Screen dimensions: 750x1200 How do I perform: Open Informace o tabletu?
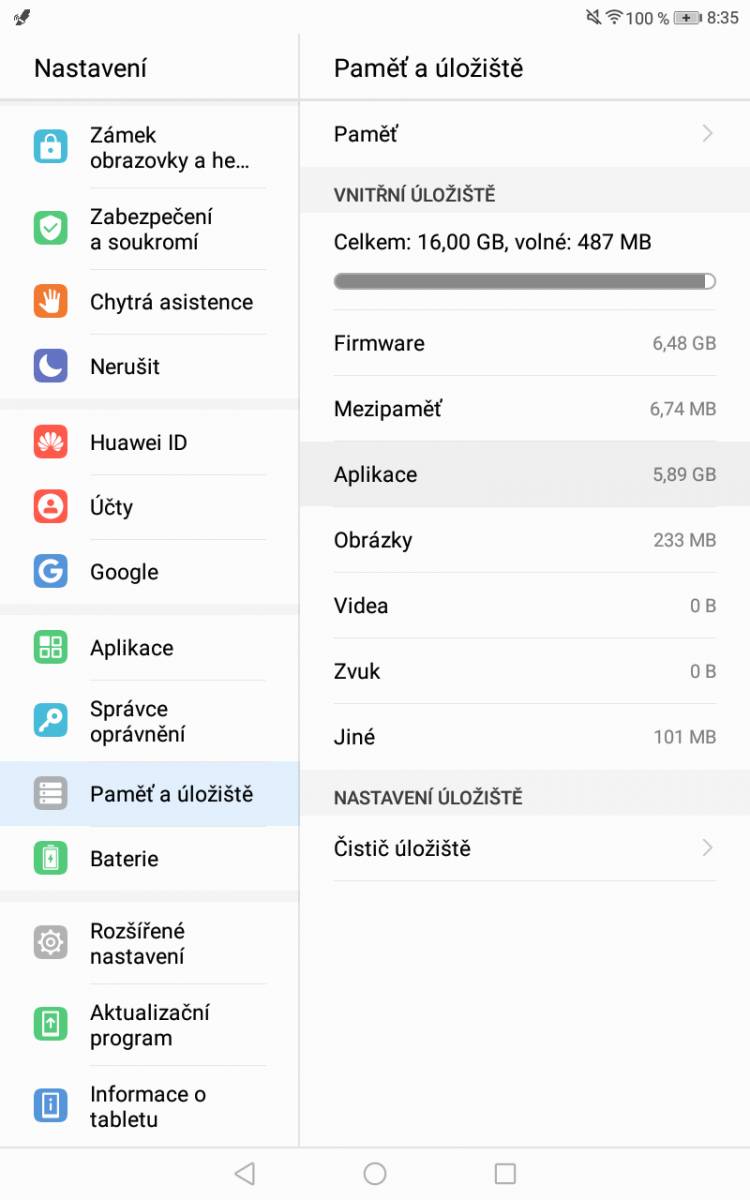(x=149, y=1106)
